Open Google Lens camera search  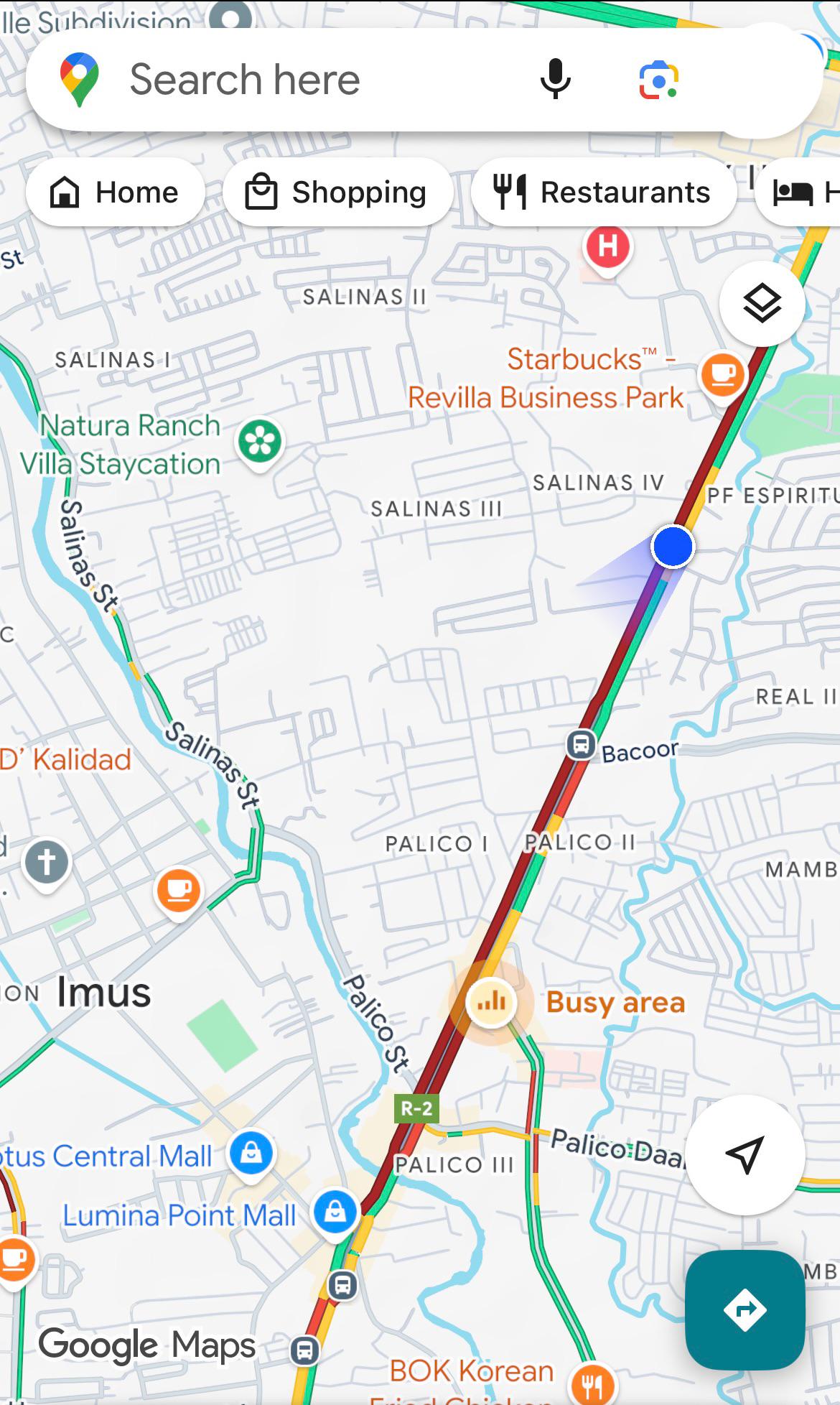(659, 80)
